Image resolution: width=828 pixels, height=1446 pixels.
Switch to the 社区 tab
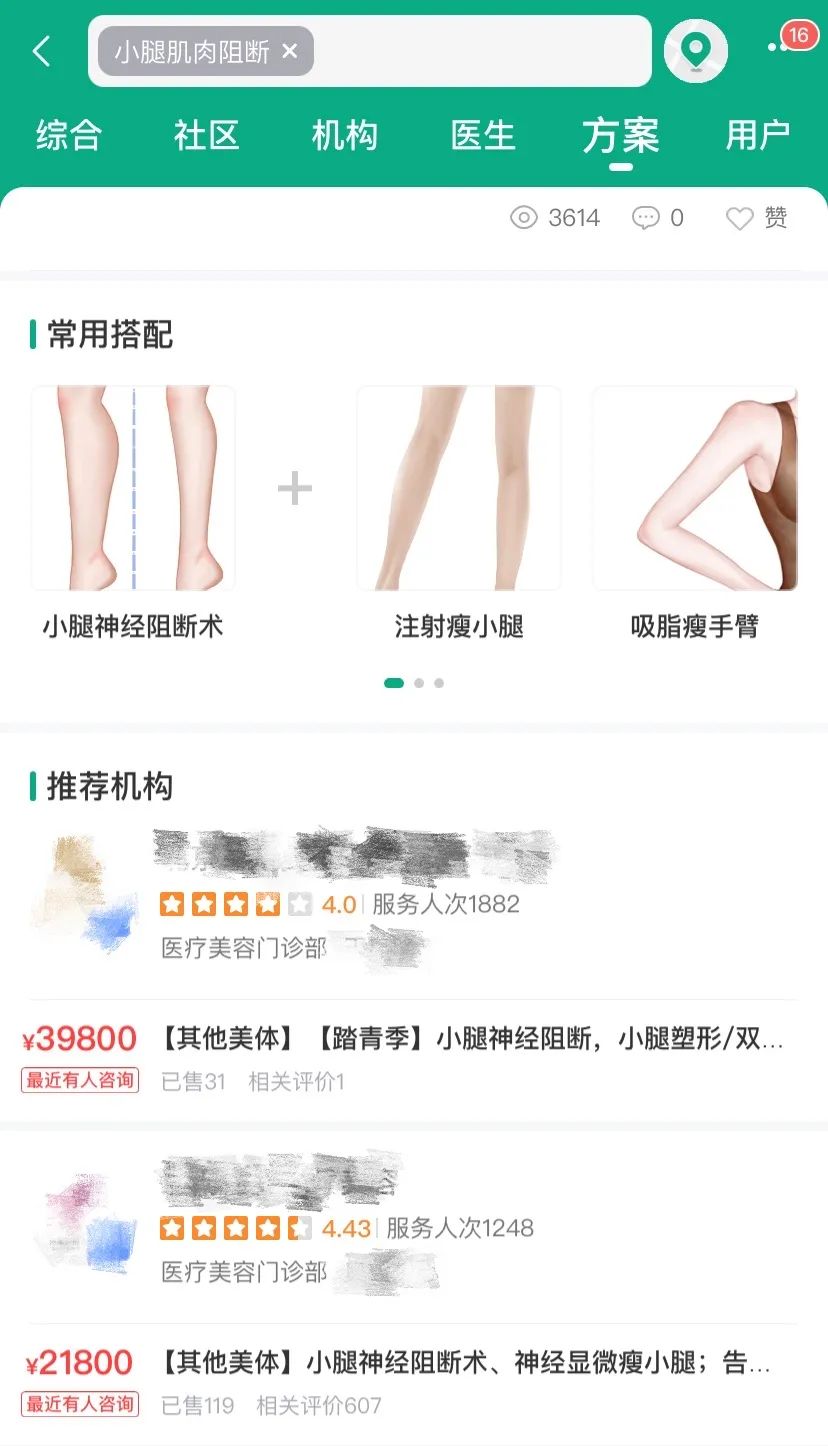coord(205,135)
